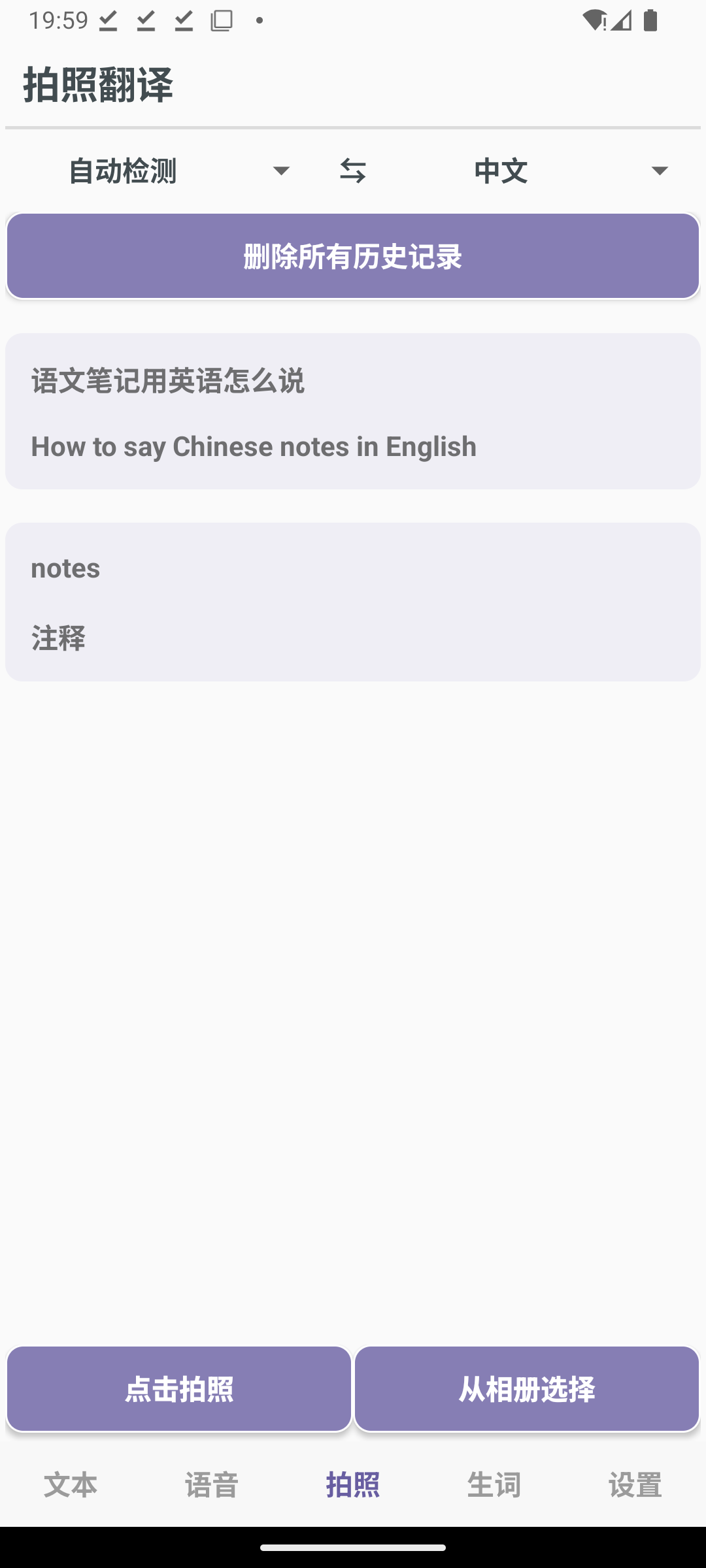The height and width of the screenshot is (1568, 706).
Task: Switch to the 语音 tab
Action: pyautogui.click(x=212, y=1484)
